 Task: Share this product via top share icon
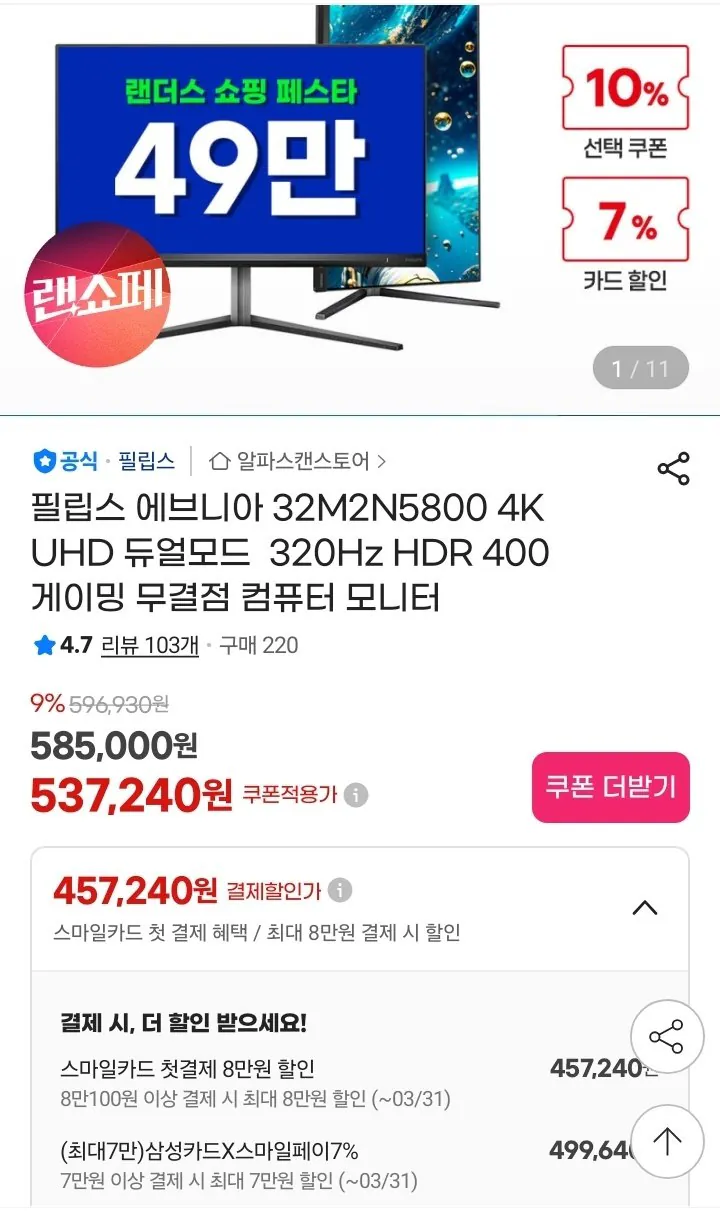point(673,468)
